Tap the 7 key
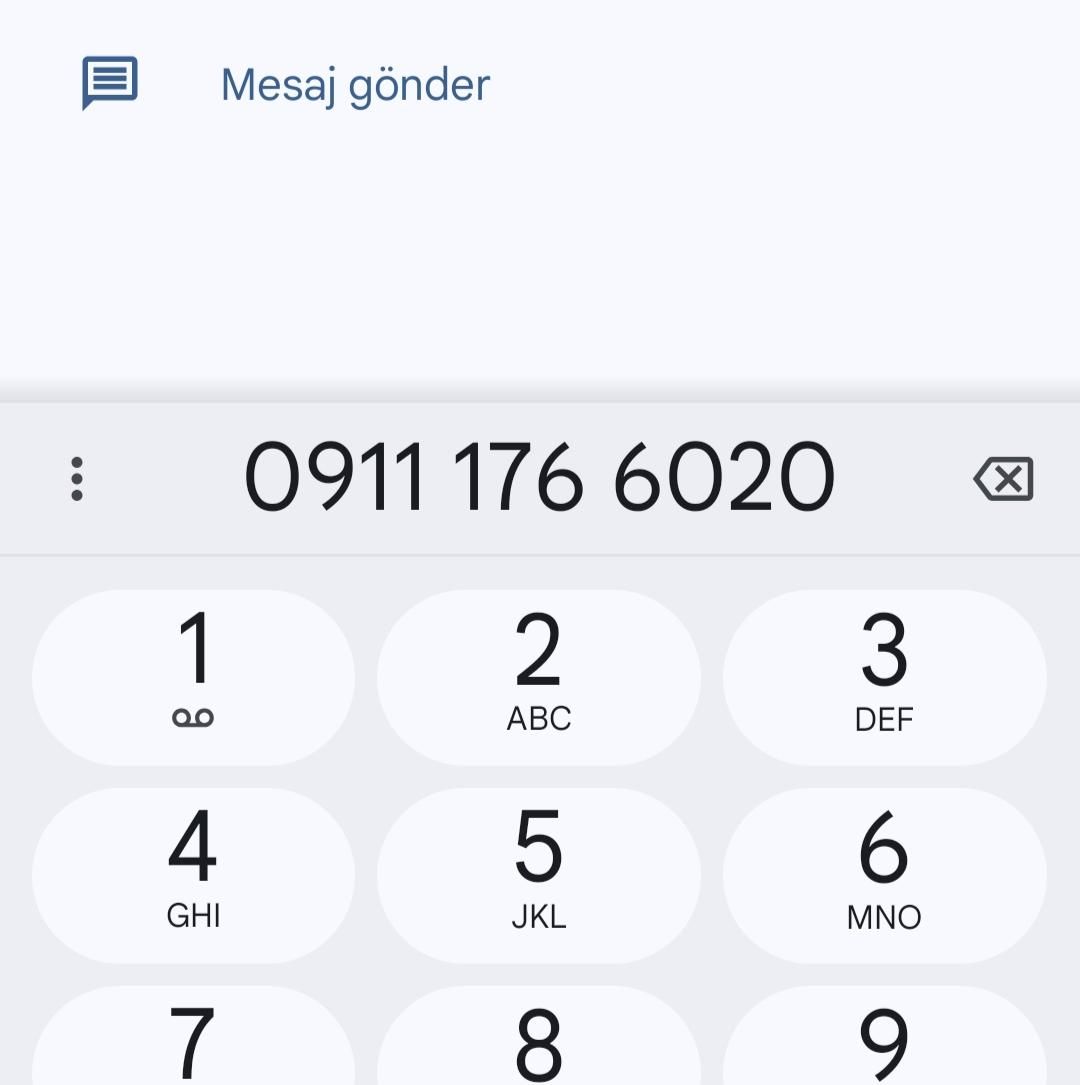Image resolution: width=1080 pixels, height=1085 pixels. [193, 1038]
